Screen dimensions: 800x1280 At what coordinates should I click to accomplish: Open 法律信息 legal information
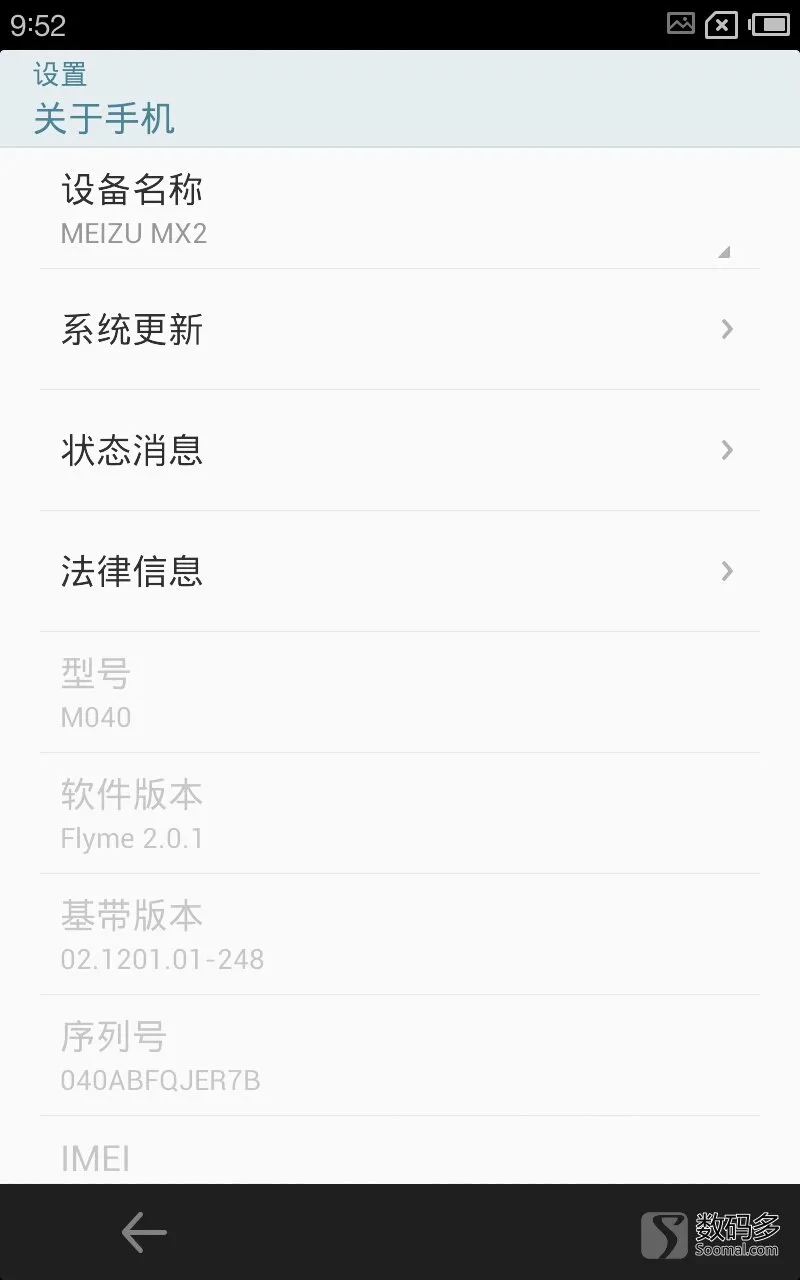coord(400,571)
